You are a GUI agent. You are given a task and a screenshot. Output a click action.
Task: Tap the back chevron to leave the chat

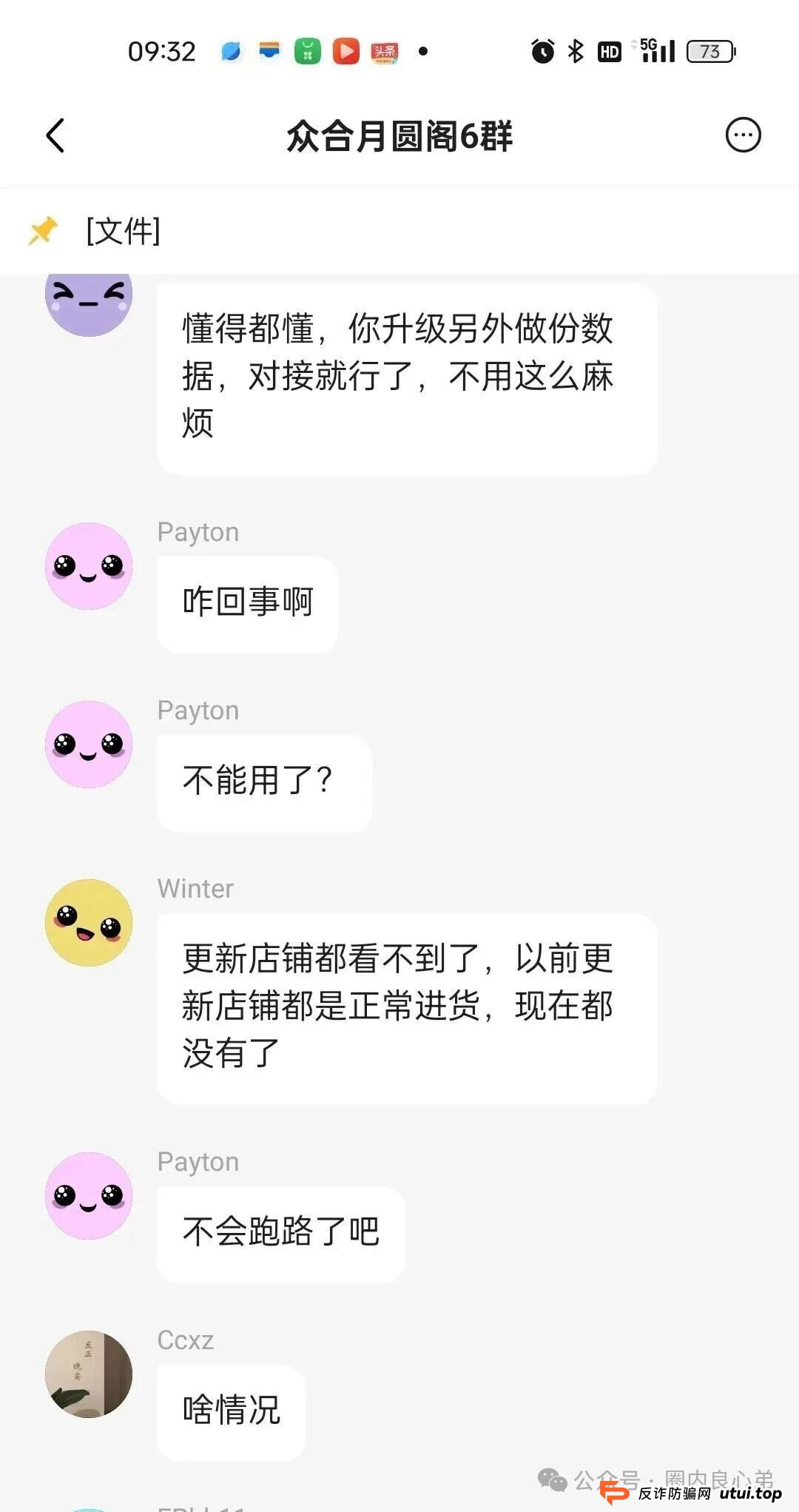(x=54, y=135)
